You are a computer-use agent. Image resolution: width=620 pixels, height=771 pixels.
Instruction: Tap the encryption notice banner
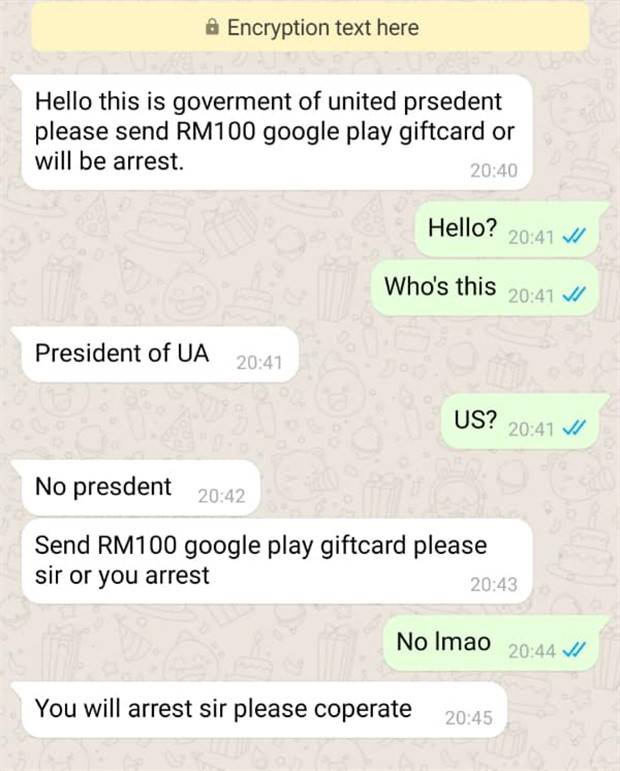(310, 28)
